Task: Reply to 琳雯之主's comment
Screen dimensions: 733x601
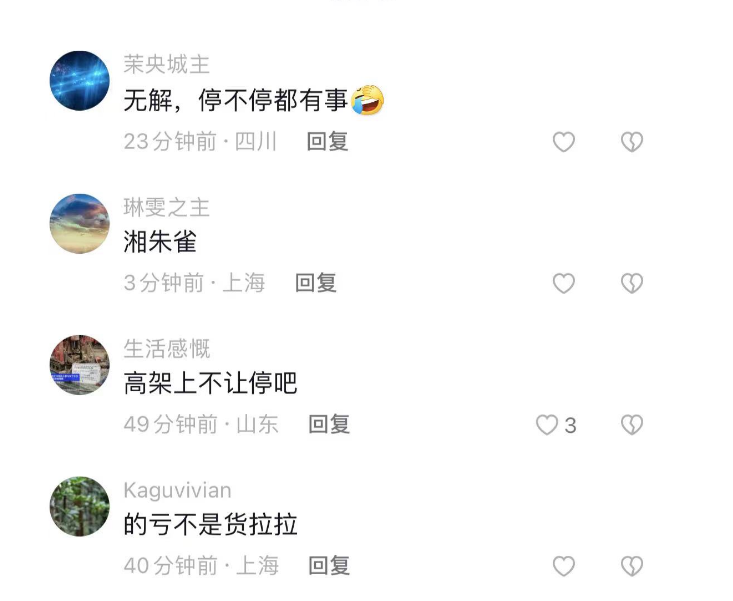Action: click(316, 284)
